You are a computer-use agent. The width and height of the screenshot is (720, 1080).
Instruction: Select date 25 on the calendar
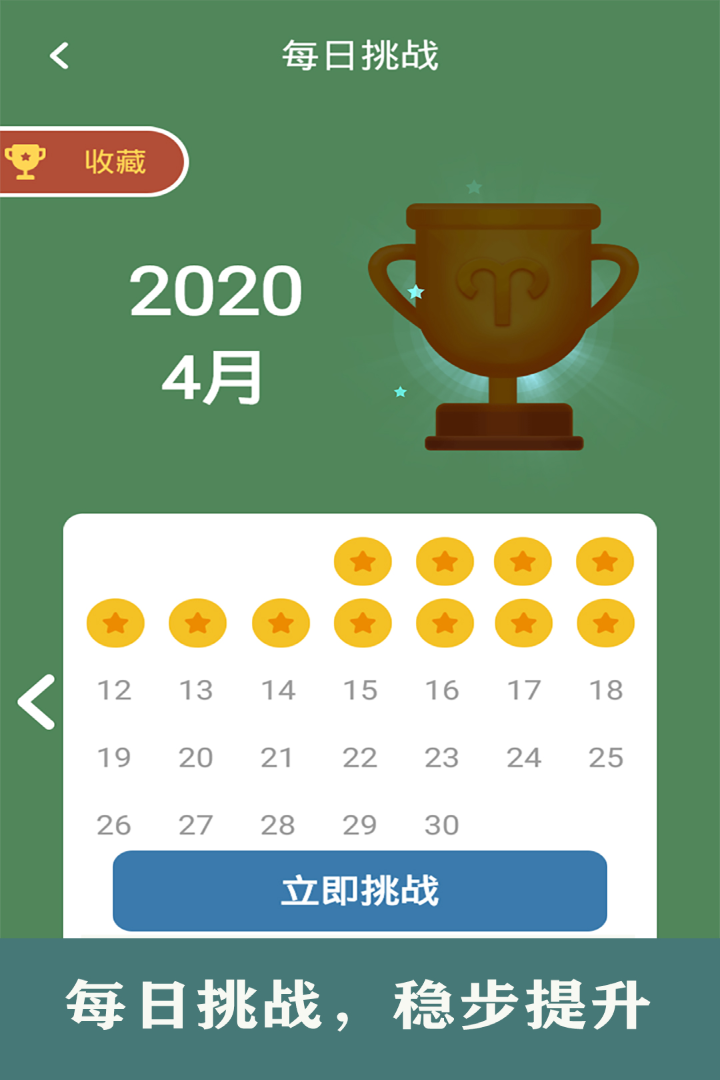tap(605, 757)
